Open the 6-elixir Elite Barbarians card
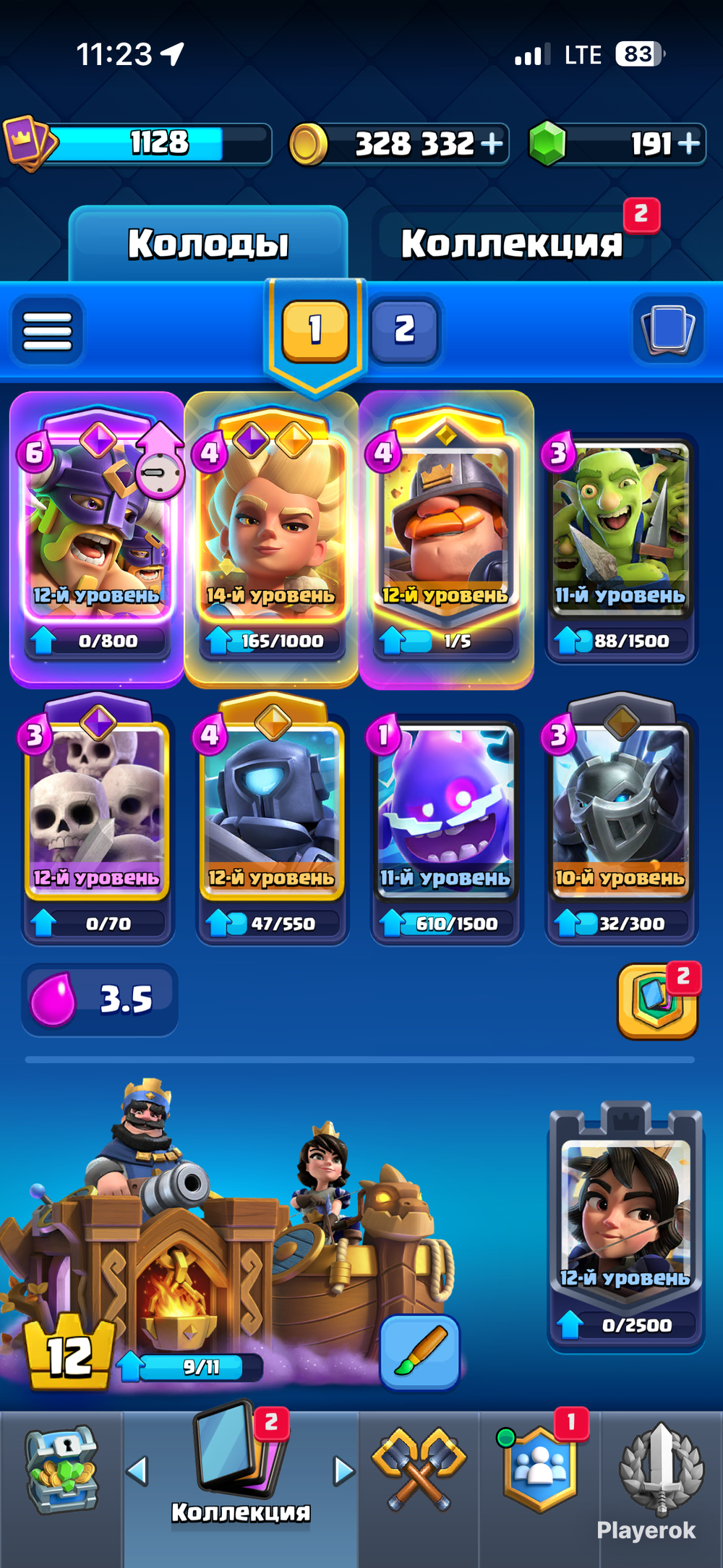723x1568 pixels. (97, 538)
